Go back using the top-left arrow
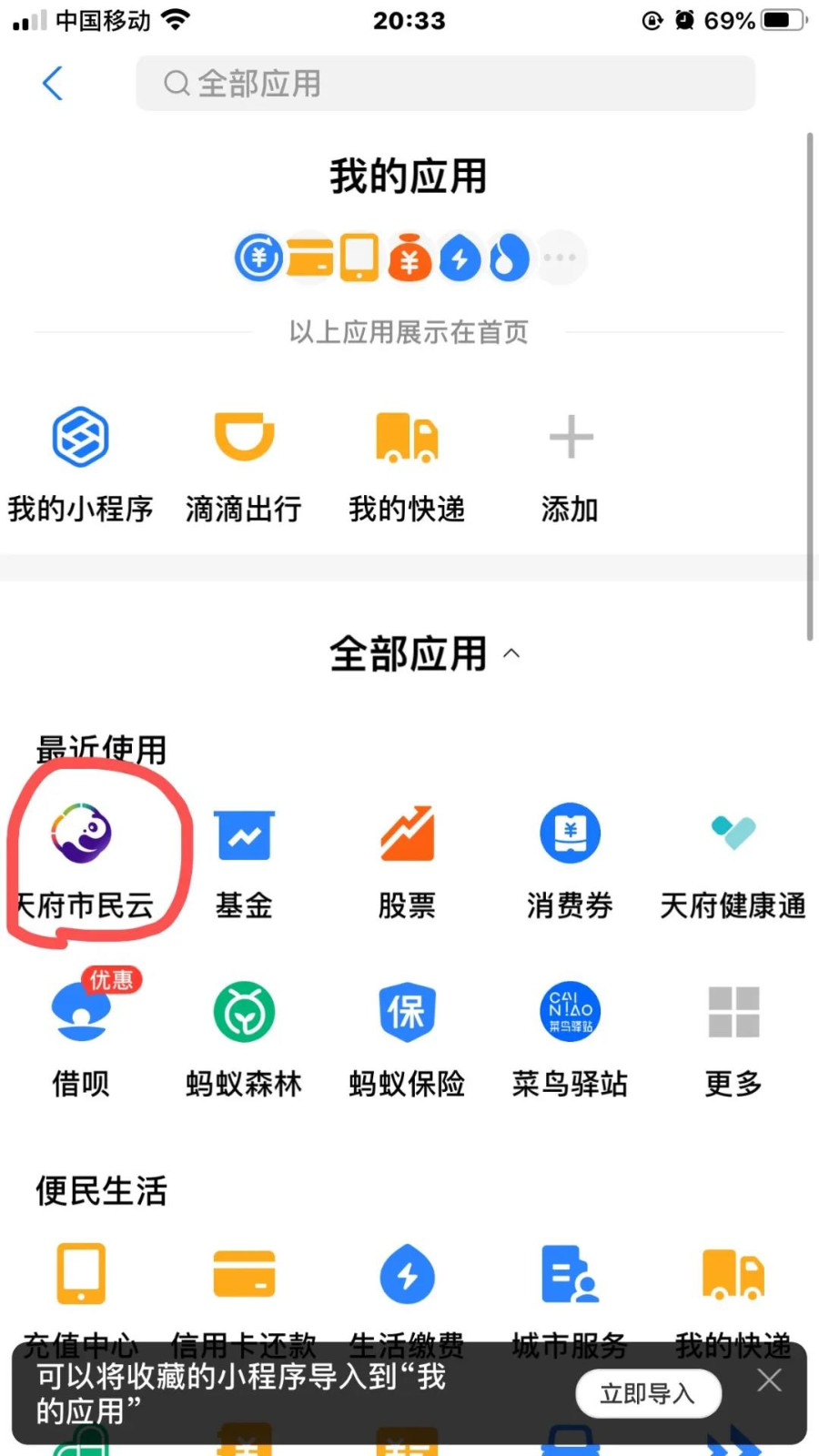This screenshot has width=819, height=1456. (x=53, y=84)
